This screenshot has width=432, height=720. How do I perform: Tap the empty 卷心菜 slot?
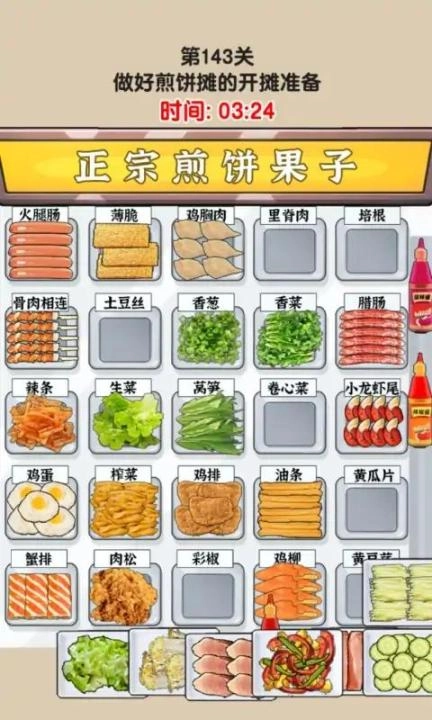[x=290, y=424]
